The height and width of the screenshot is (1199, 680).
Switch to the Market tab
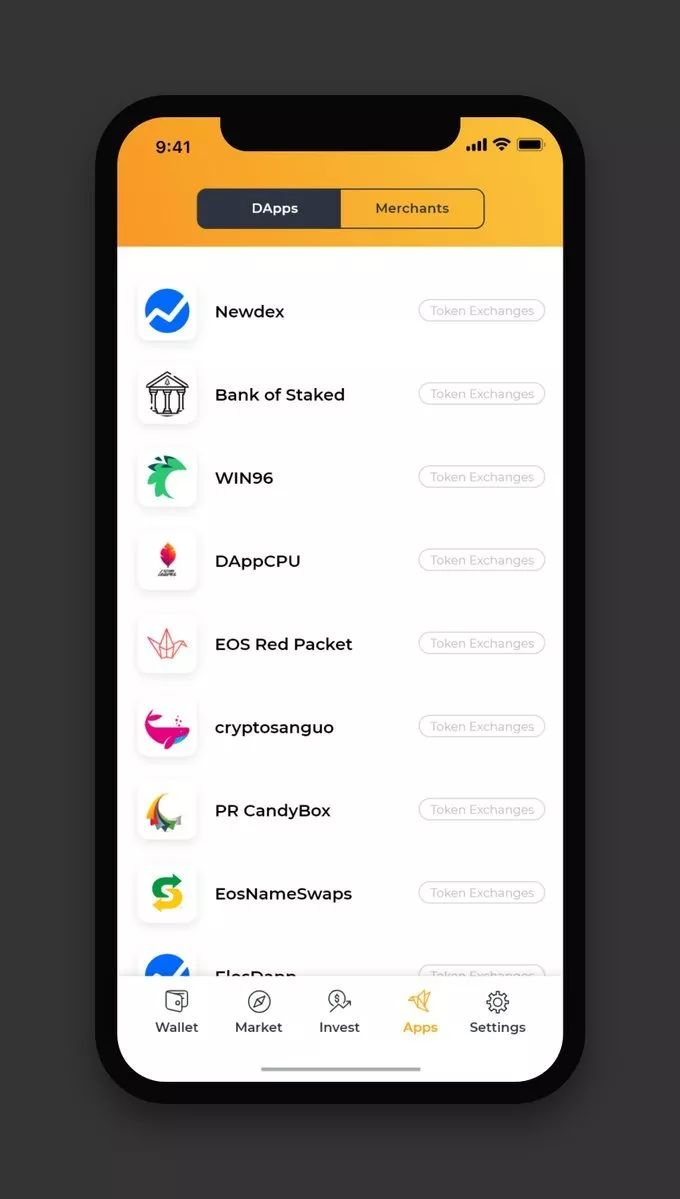259,1012
